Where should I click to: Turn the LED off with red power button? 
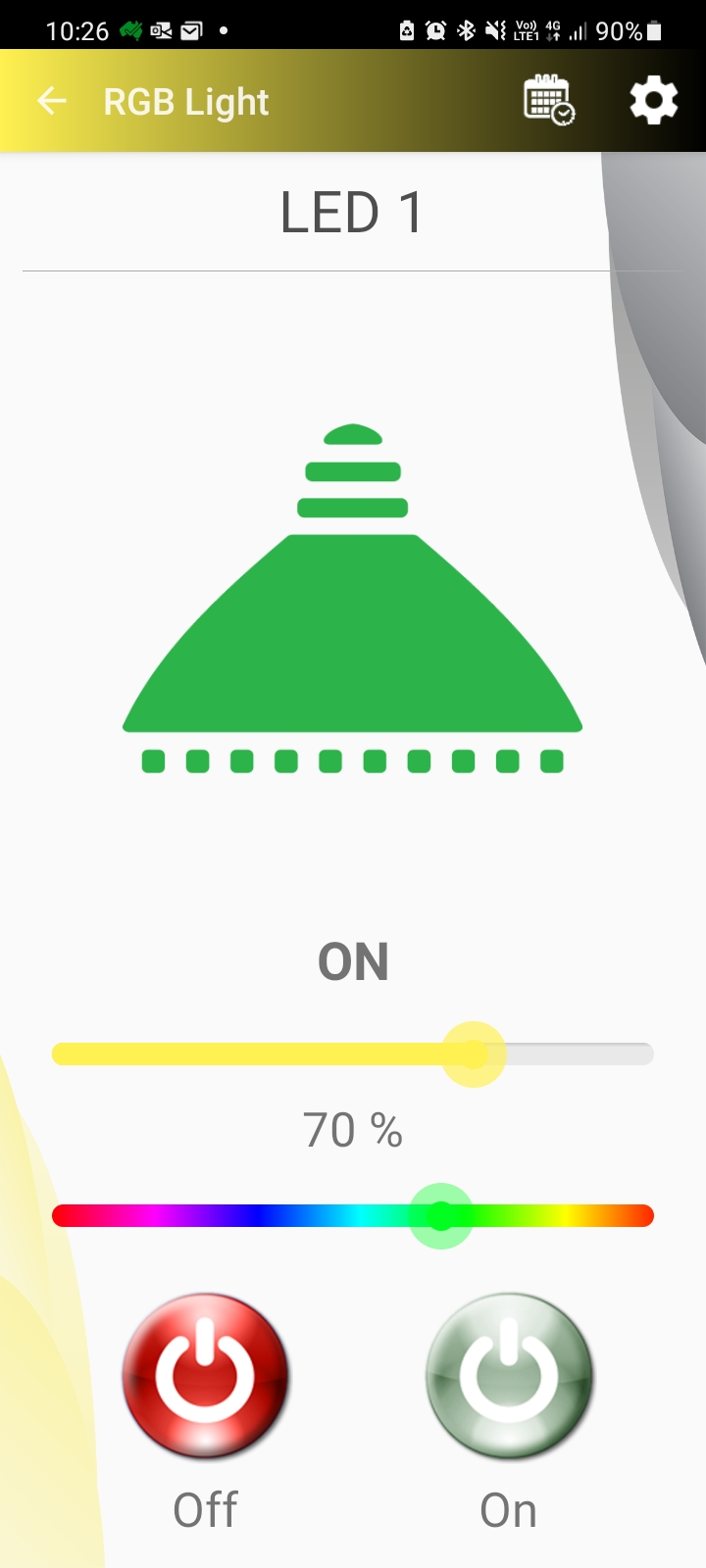click(206, 1376)
